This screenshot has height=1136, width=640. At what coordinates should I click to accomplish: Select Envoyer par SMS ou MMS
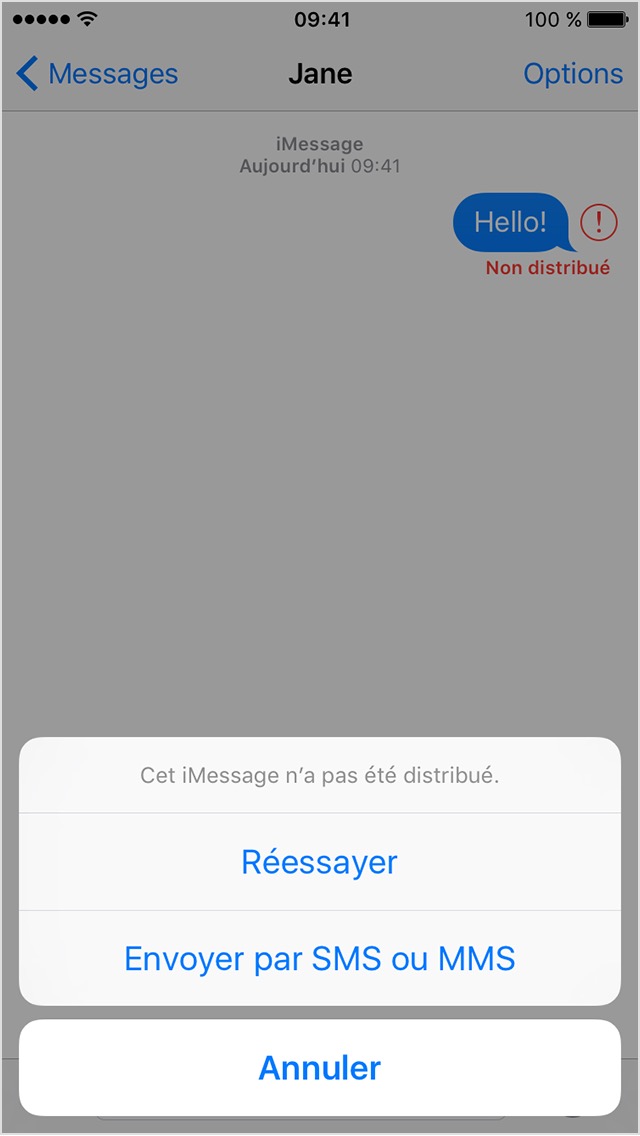pyautogui.click(x=320, y=959)
